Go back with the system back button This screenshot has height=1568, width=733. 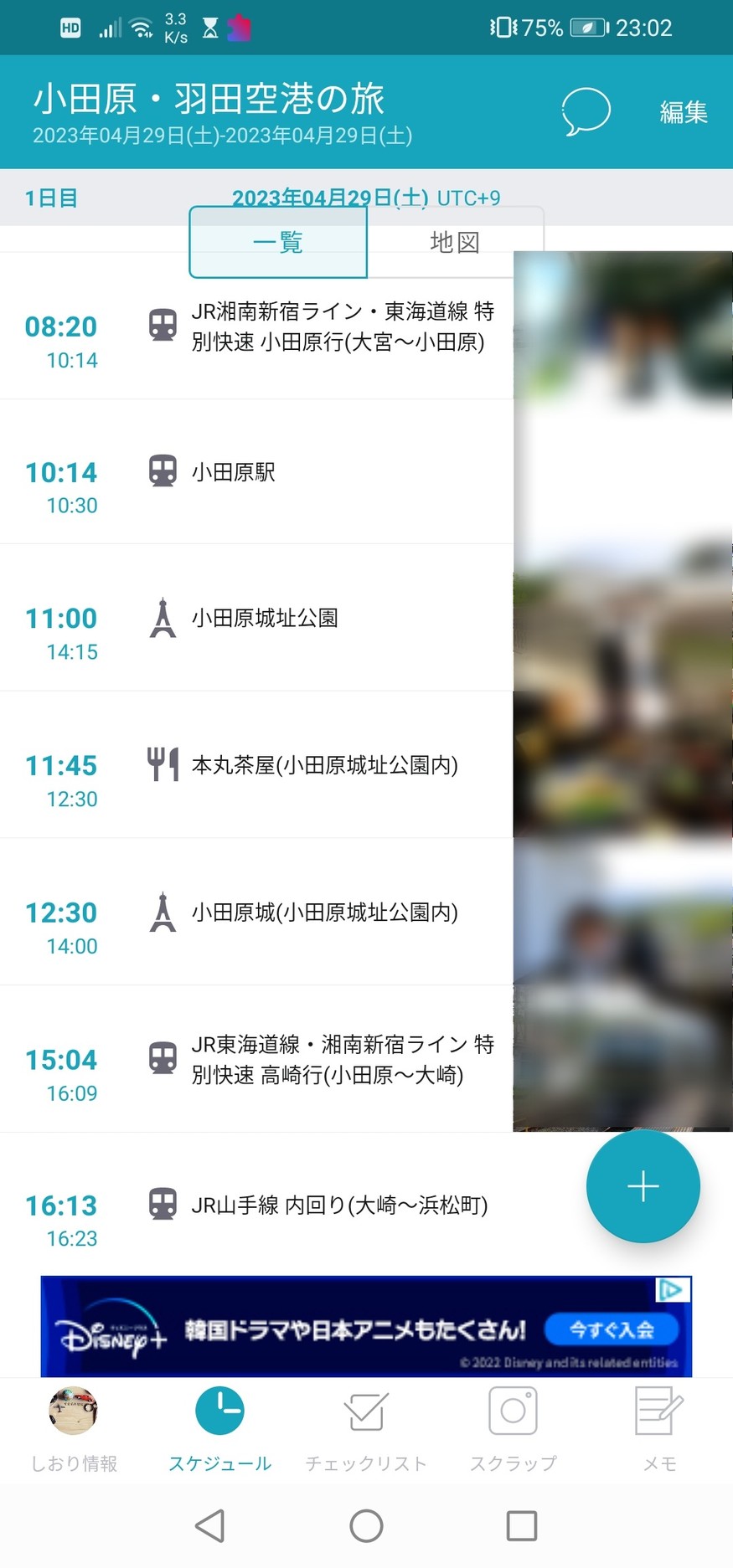tap(210, 1525)
